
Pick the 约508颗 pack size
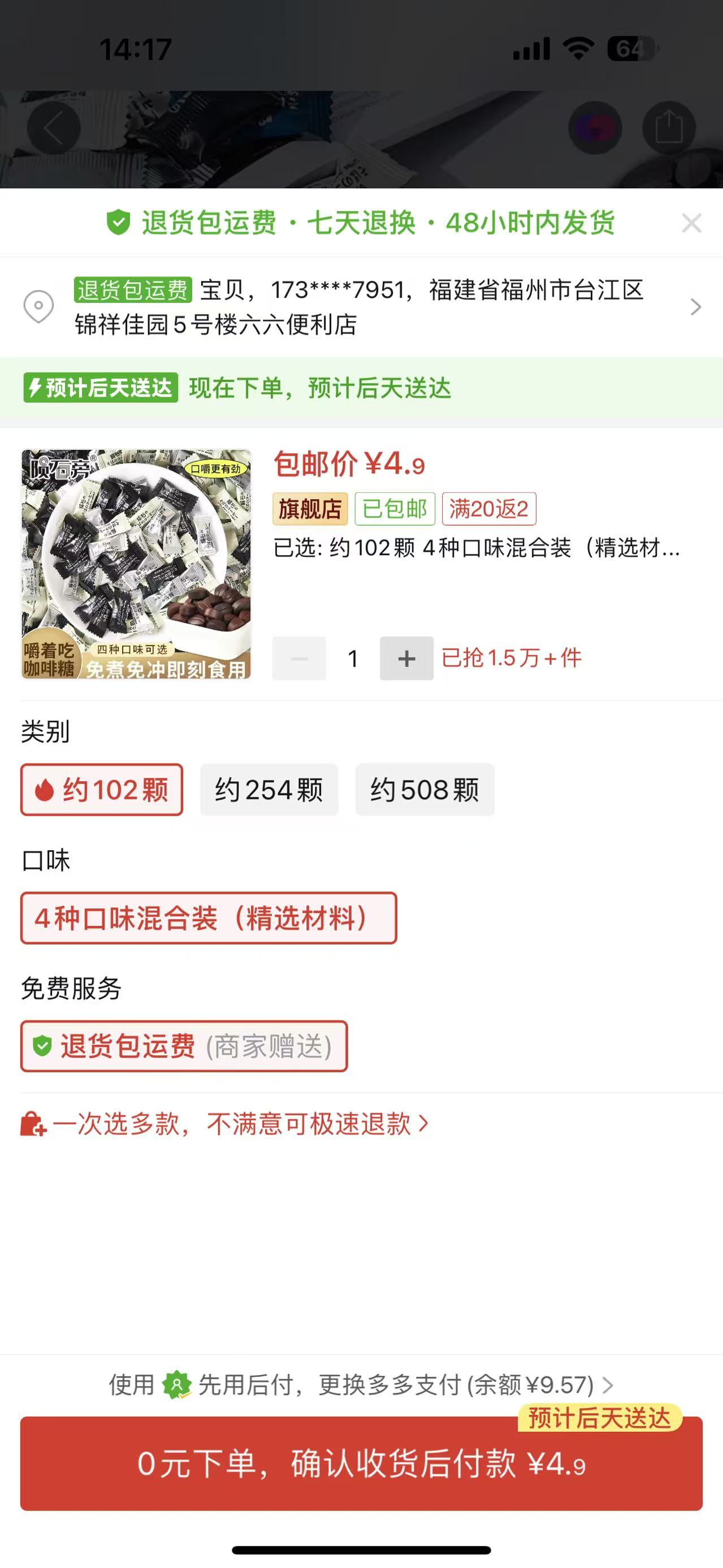click(x=425, y=790)
